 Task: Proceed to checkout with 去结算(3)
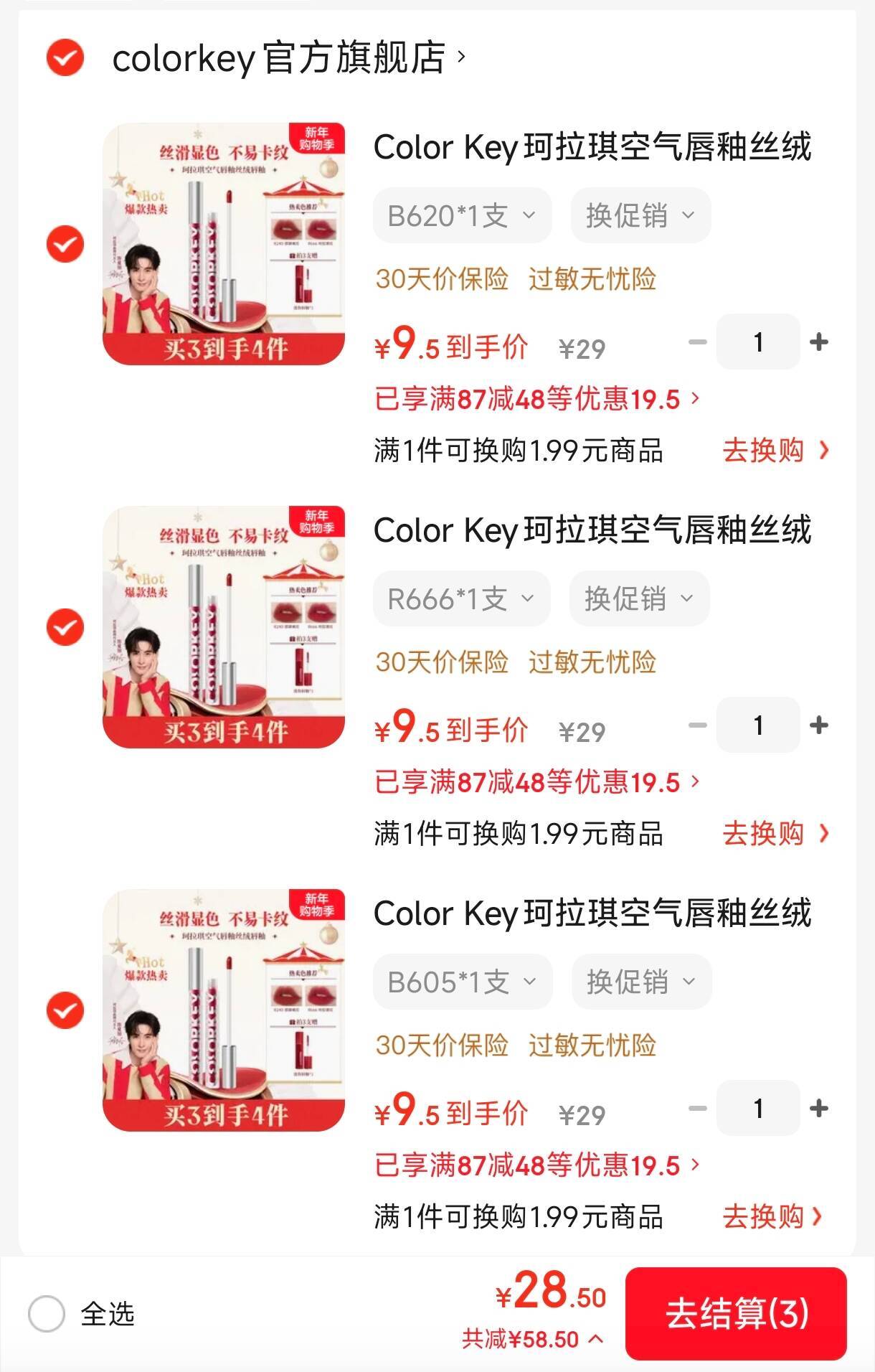tap(736, 1313)
